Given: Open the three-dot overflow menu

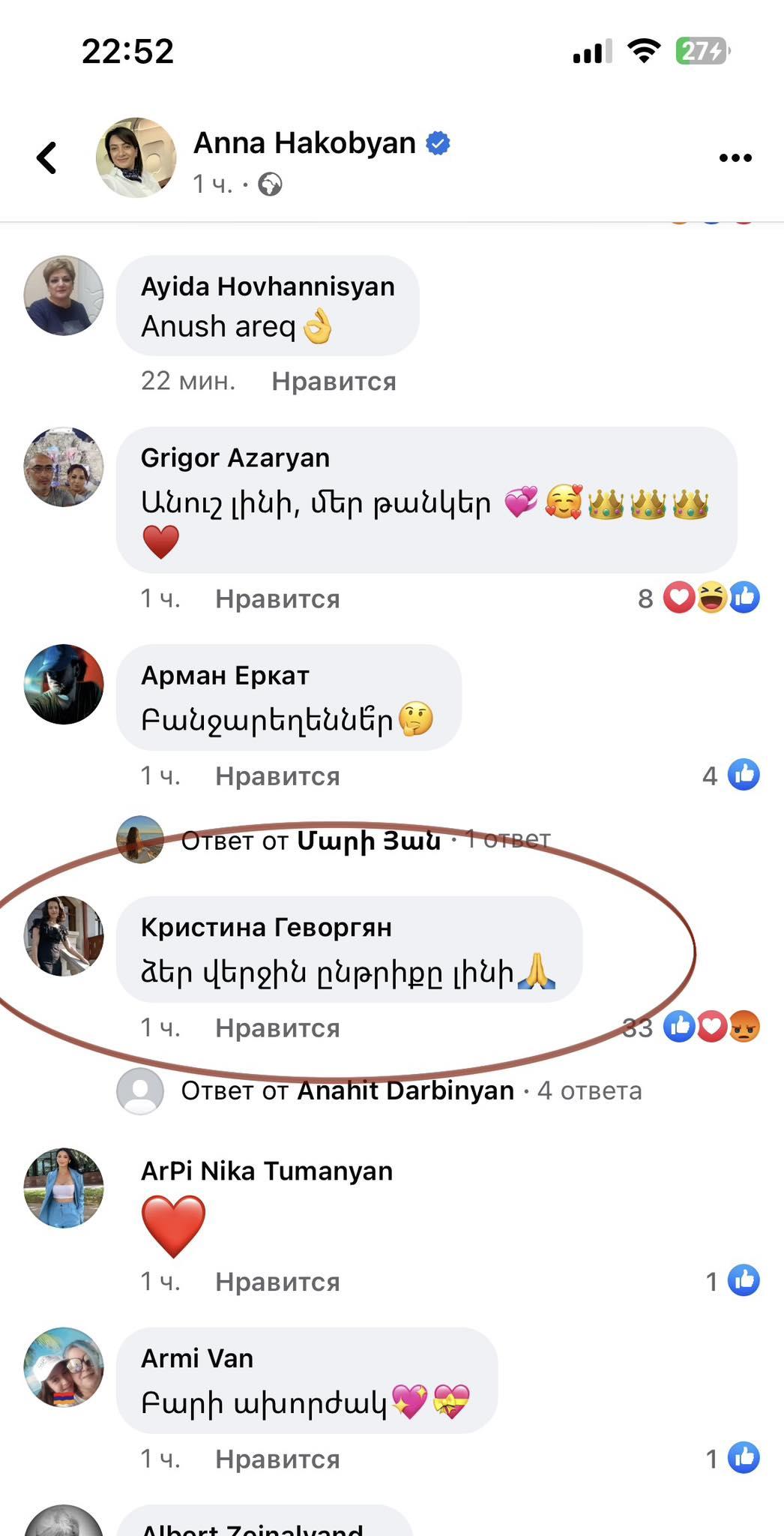Looking at the screenshot, I should click(x=735, y=157).
